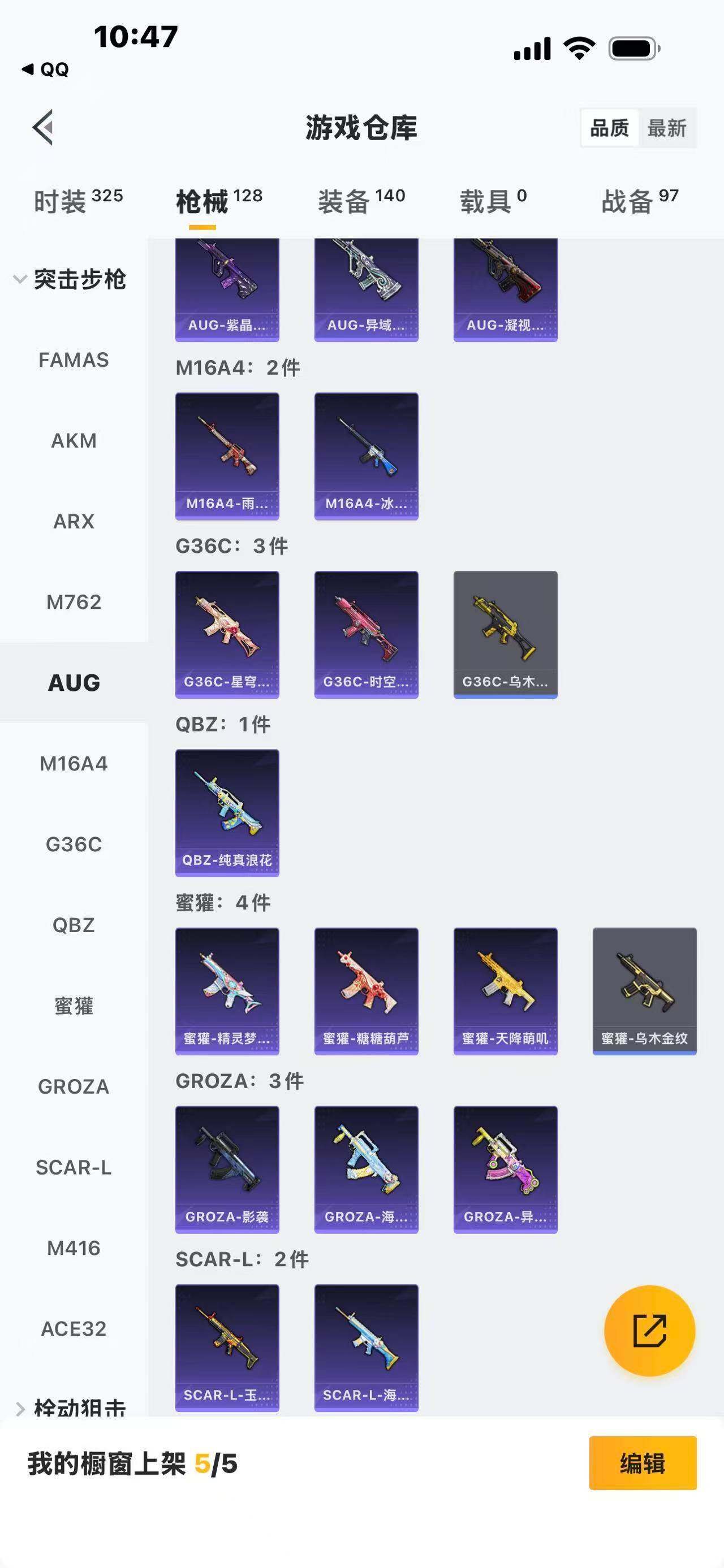
Task: Jump to FAMAS in the sidebar
Action: pos(74,359)
